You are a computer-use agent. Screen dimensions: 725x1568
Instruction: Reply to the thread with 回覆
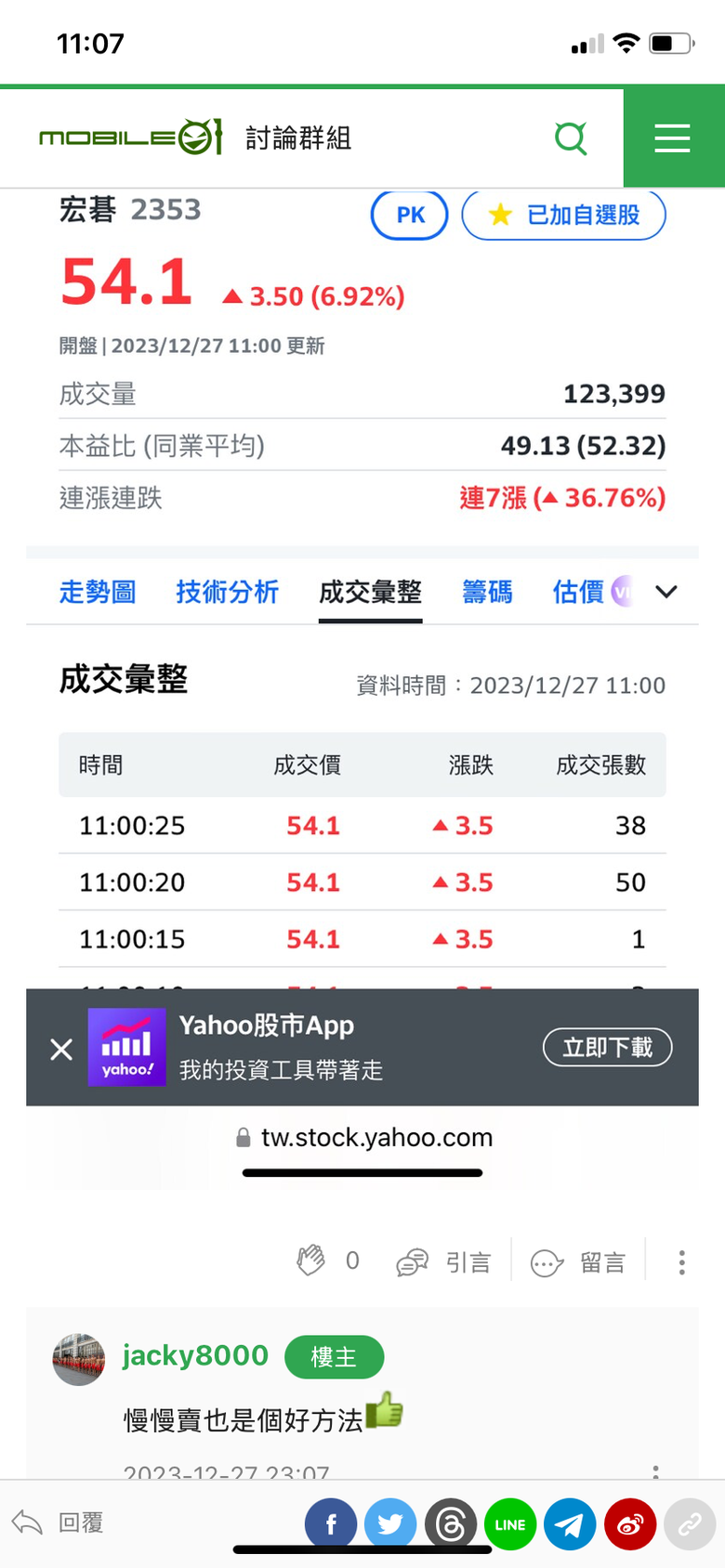click(58, 1522)
